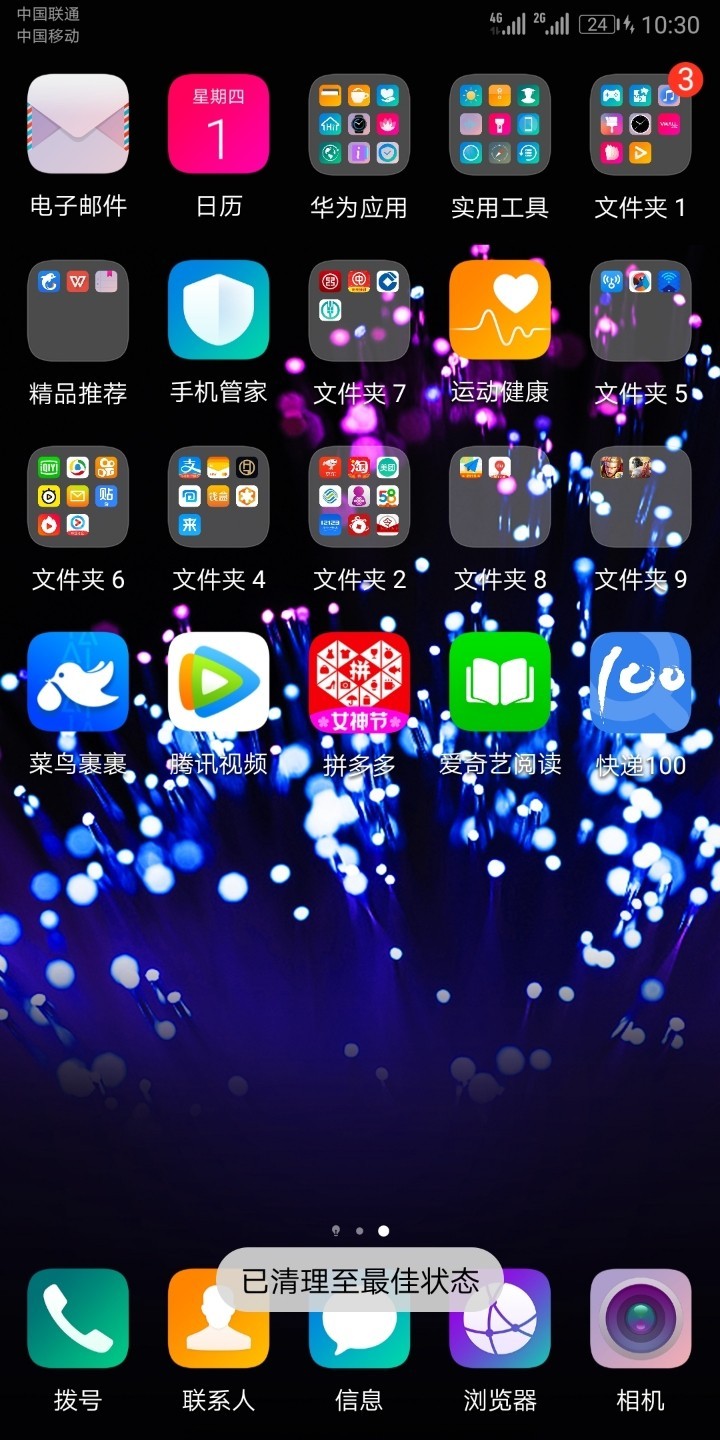The image size is (720, 1440).
Task: Launch the 日历 calendar showing 星期四 1
Action: tap(218, 124)
